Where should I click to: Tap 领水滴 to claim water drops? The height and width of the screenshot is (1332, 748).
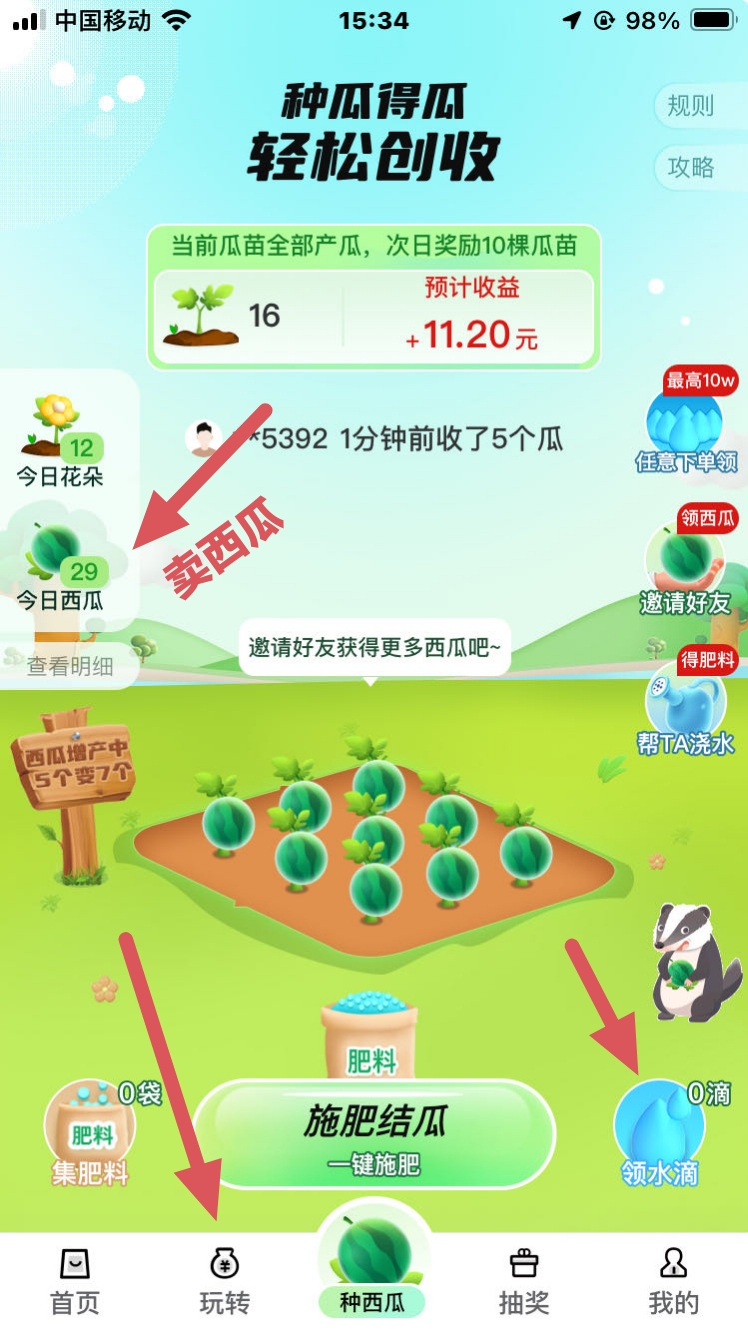[660, 1134]
